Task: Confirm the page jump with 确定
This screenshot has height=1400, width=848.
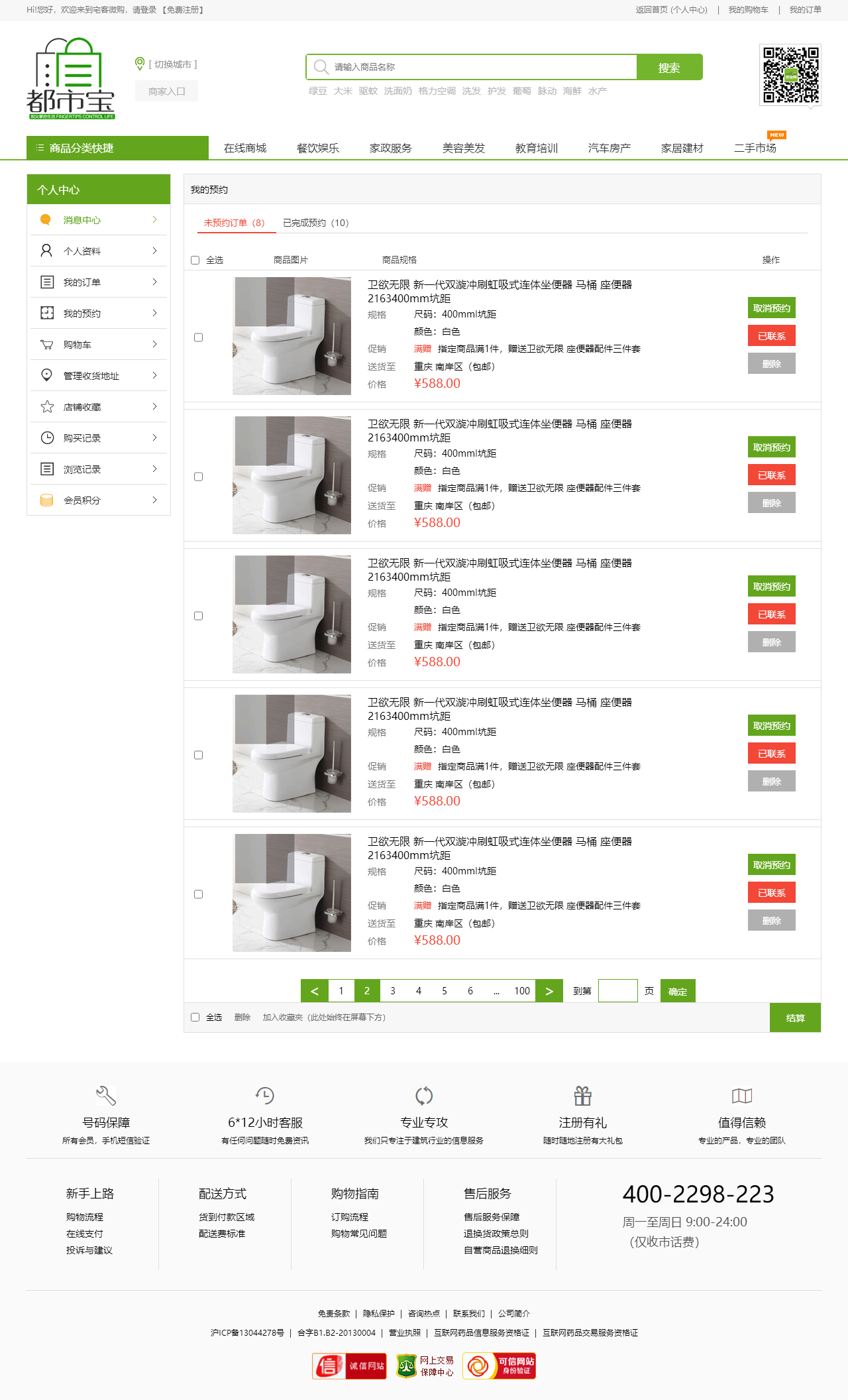Action: click(677, 991)
